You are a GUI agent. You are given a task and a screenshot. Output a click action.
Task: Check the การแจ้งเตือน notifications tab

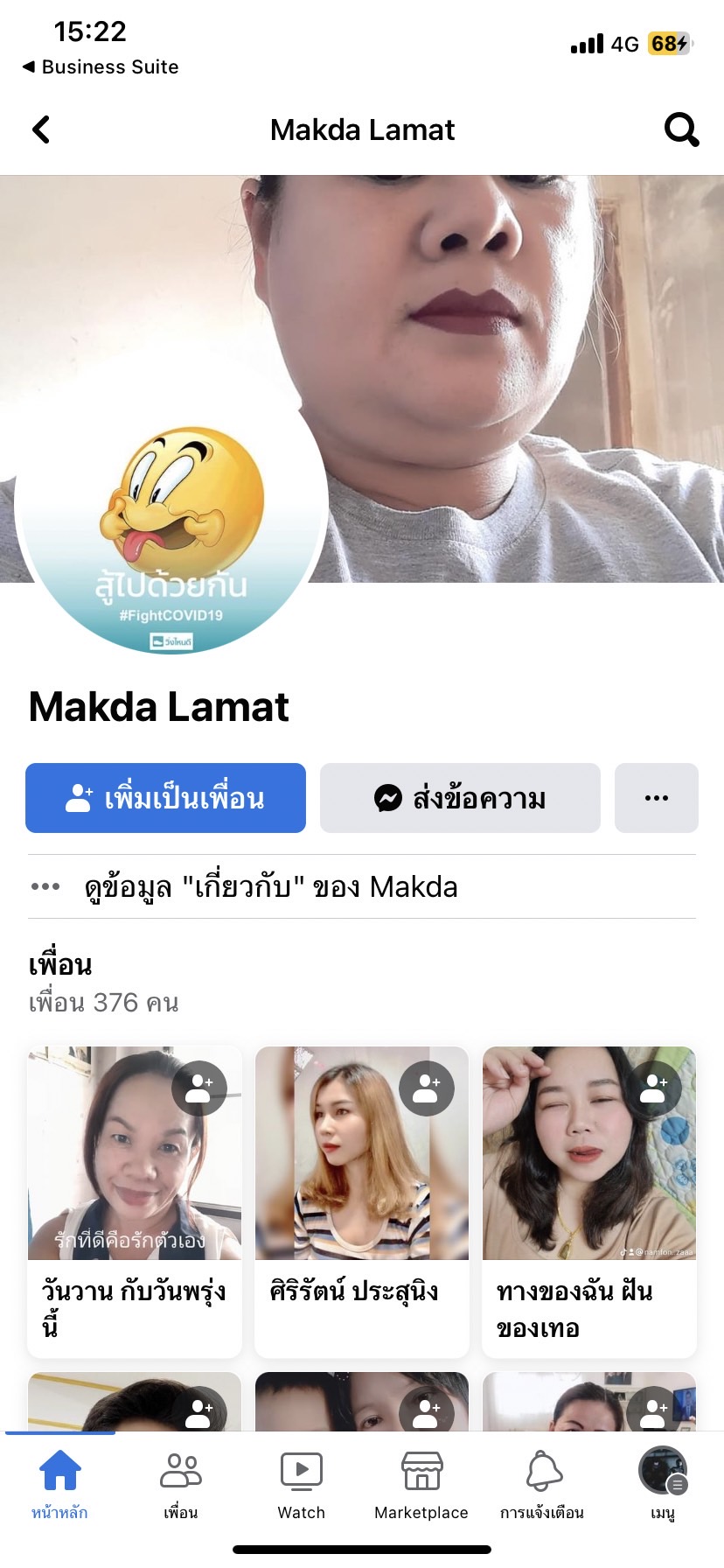click(542, 1482)
